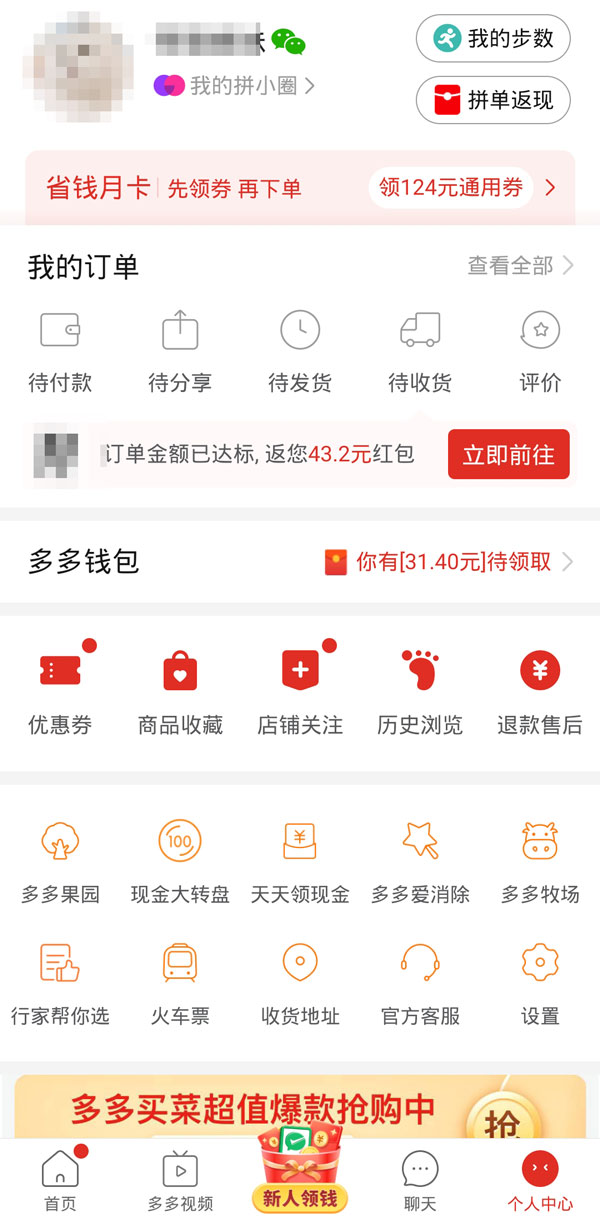The image size is (600, 1220).
Task: Open 设置 settings
Action: tap(540, 983)
